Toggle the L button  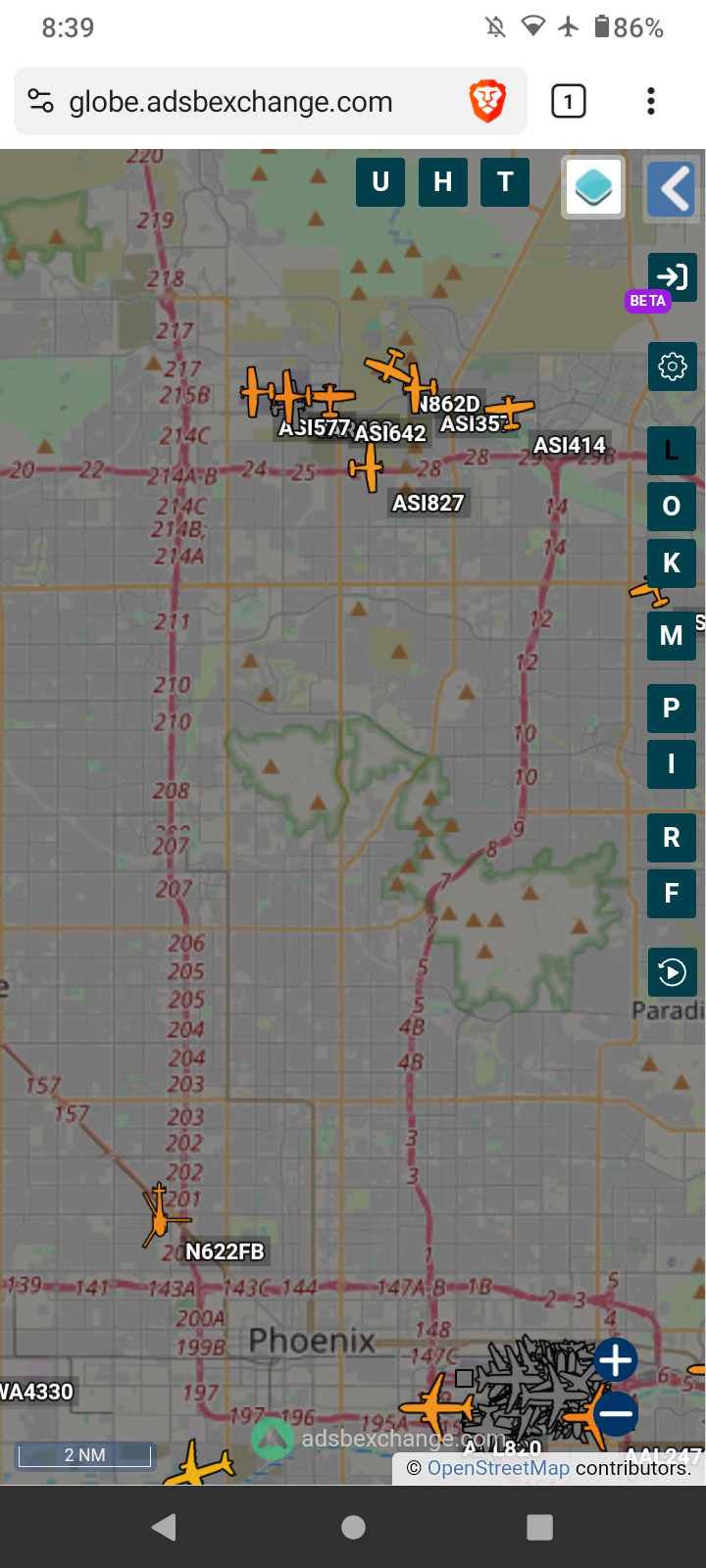(672, 451)
